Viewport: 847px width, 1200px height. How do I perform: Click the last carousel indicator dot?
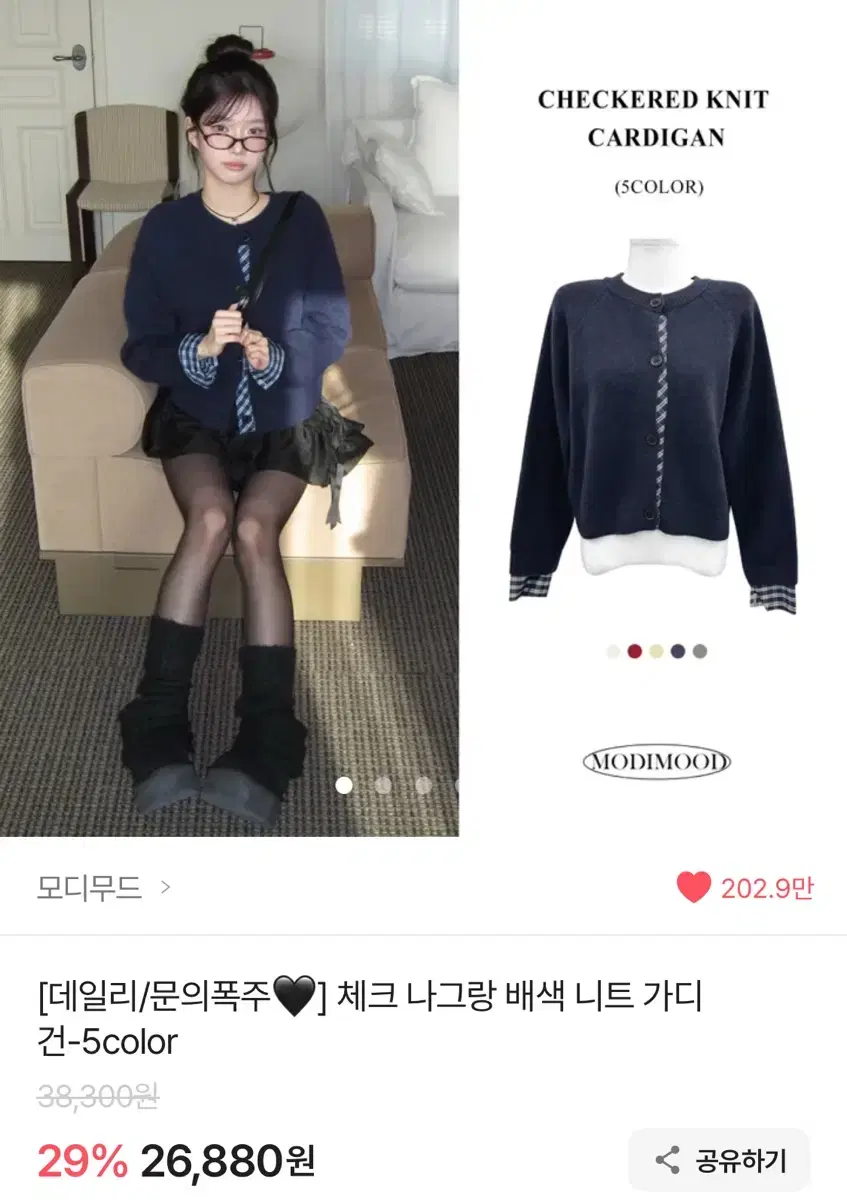(x=458, y=786)
